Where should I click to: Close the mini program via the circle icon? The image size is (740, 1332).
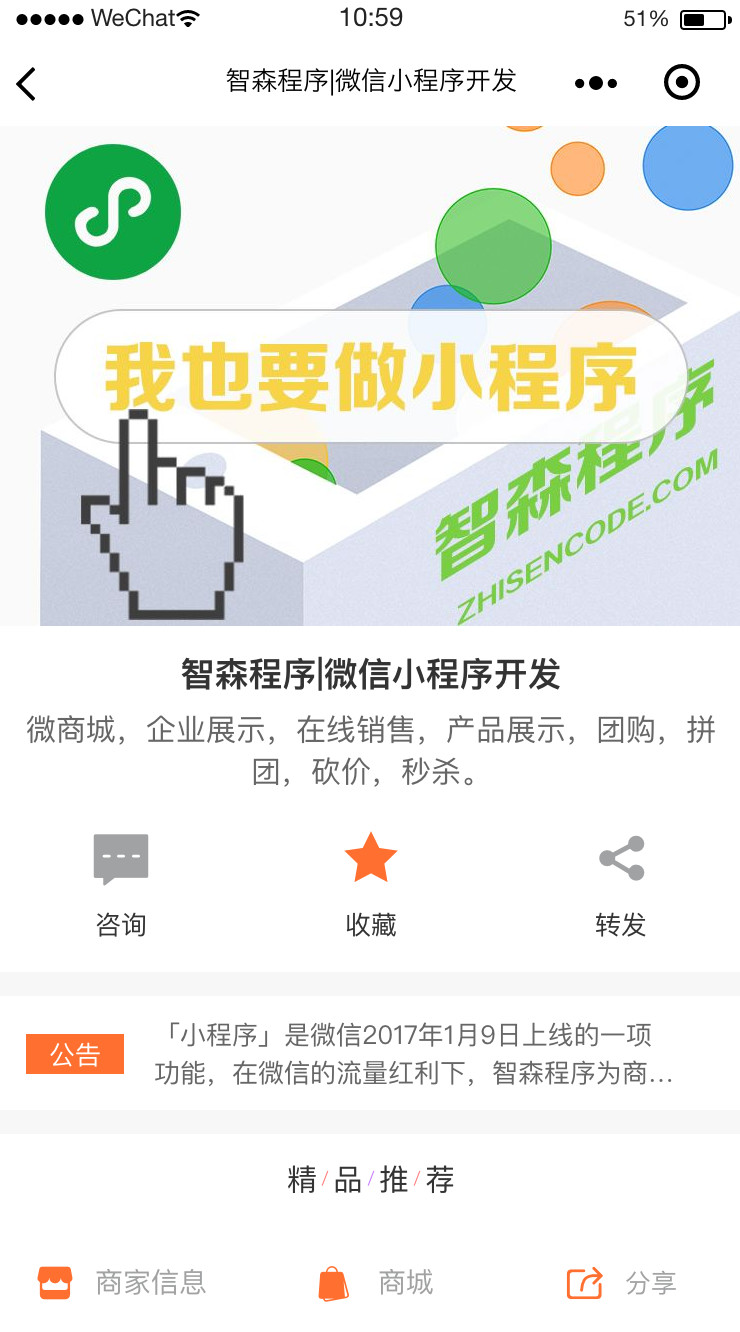682,82
